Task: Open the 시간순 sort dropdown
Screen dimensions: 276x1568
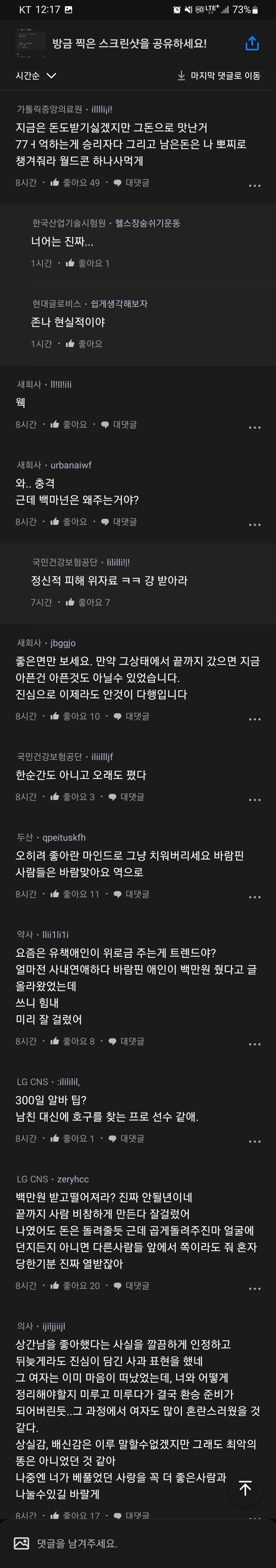Action: point(35,75)
